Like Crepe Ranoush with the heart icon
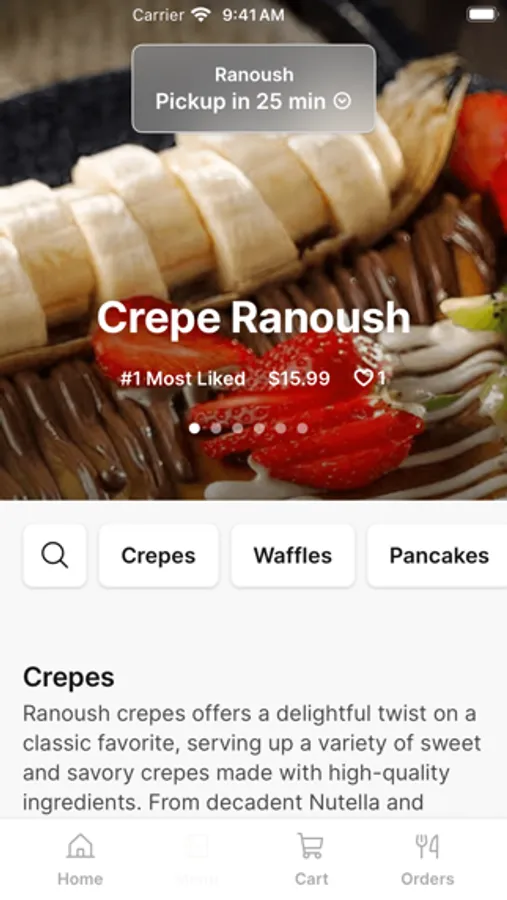 pyautogui.click(x=363, y=378)
